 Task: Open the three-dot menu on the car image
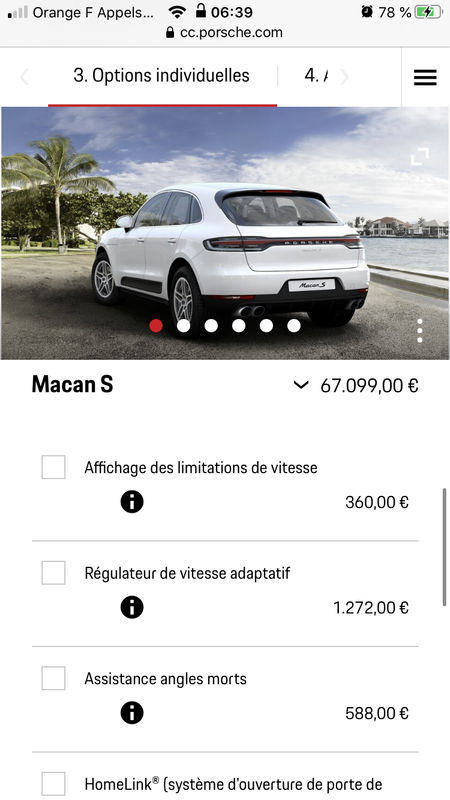point(420,331)
